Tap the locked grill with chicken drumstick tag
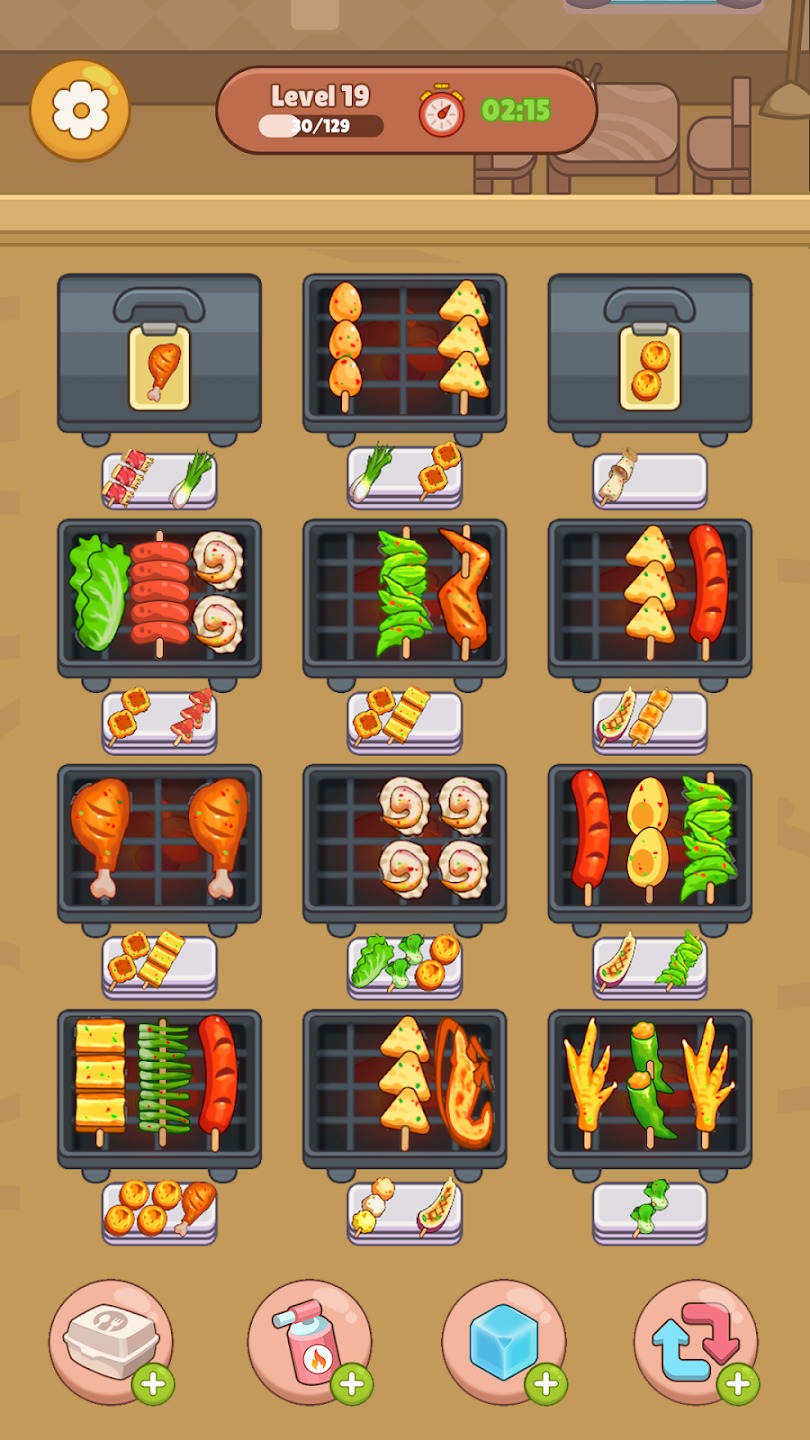Image resolution: width=810 pixels, height=1440 pixels. [x=159, y=353]
